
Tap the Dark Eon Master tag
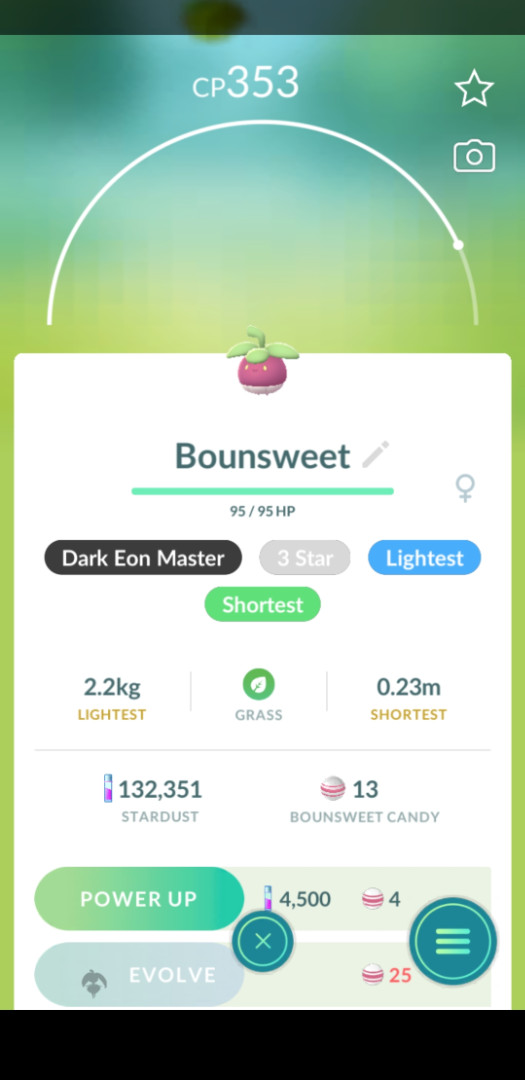[143, 557]
